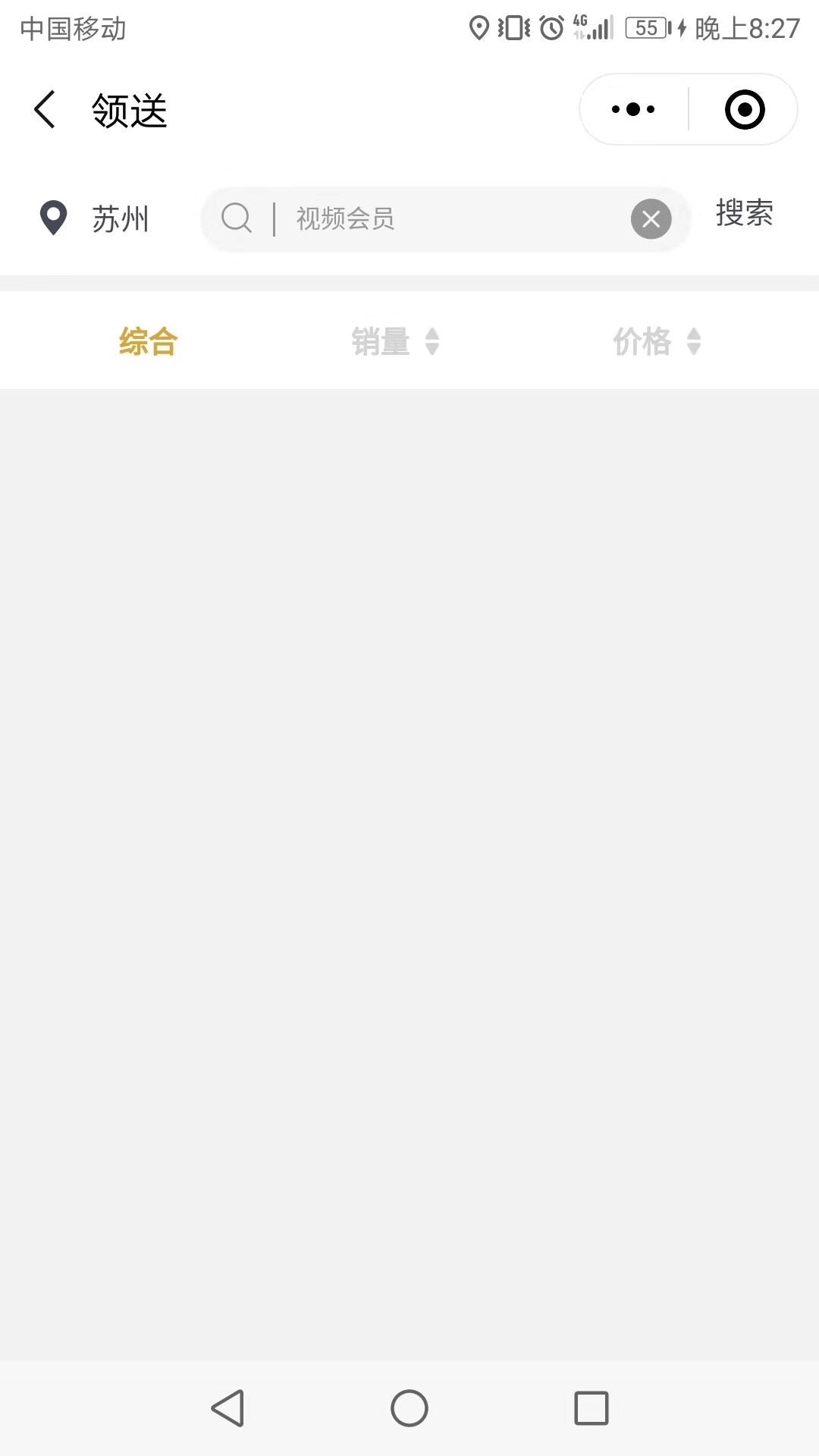
Task: Sort results by 销量
Action: point(394,341)
